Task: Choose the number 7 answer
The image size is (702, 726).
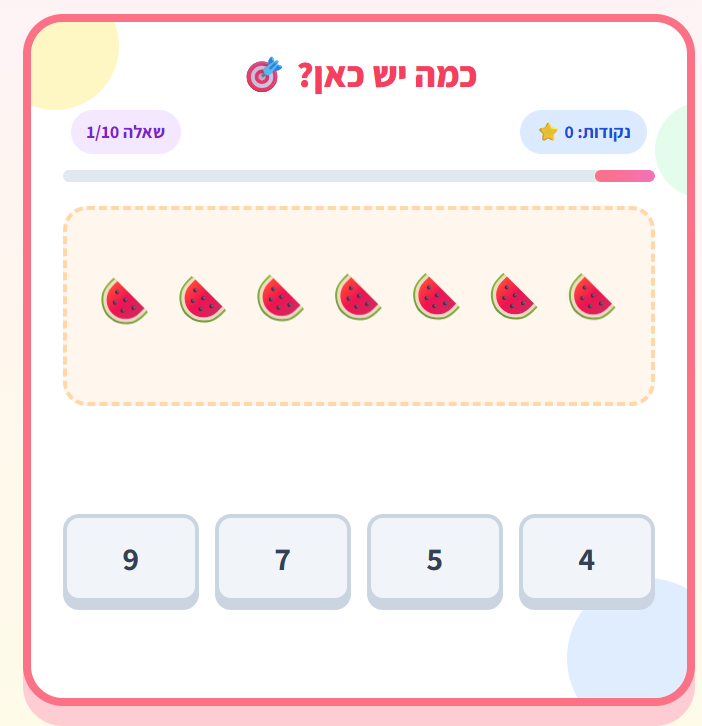Action: (x=282, y=559)
